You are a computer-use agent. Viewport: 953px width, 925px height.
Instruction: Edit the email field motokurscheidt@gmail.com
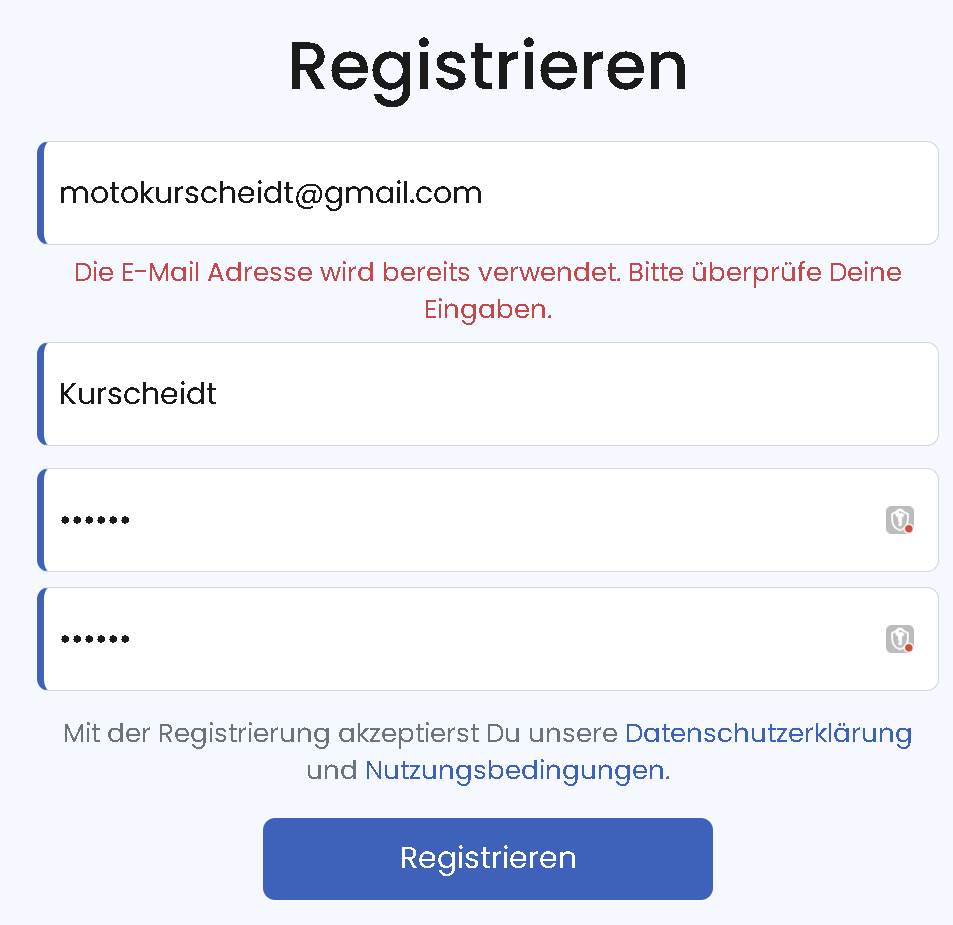(490, 193)
